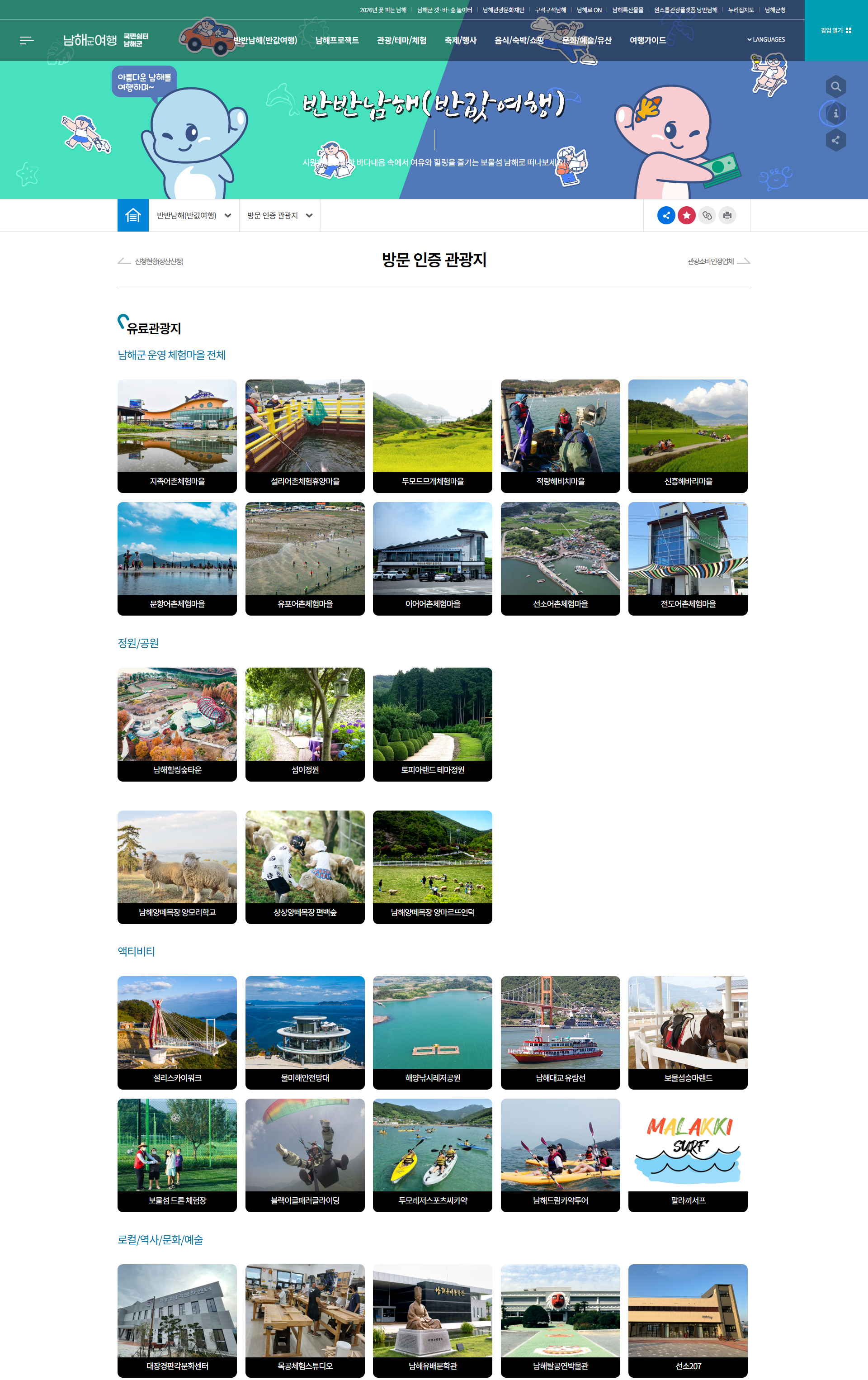Screen dimensions: 868x1380
Task: Open 남해유배문학관 card
Action: [x=433, y=1320]
